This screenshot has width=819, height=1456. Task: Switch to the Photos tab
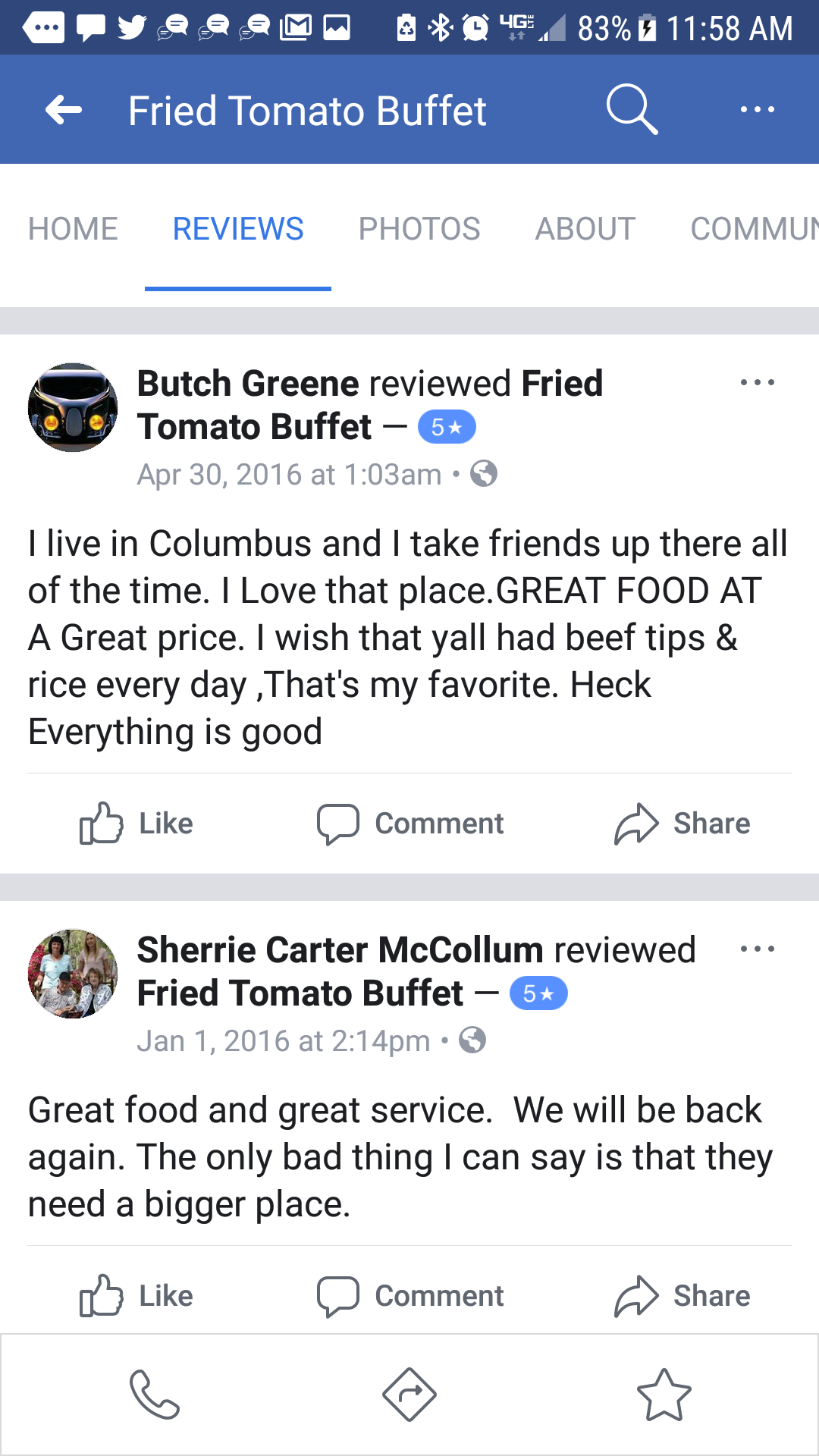(419, 229)
